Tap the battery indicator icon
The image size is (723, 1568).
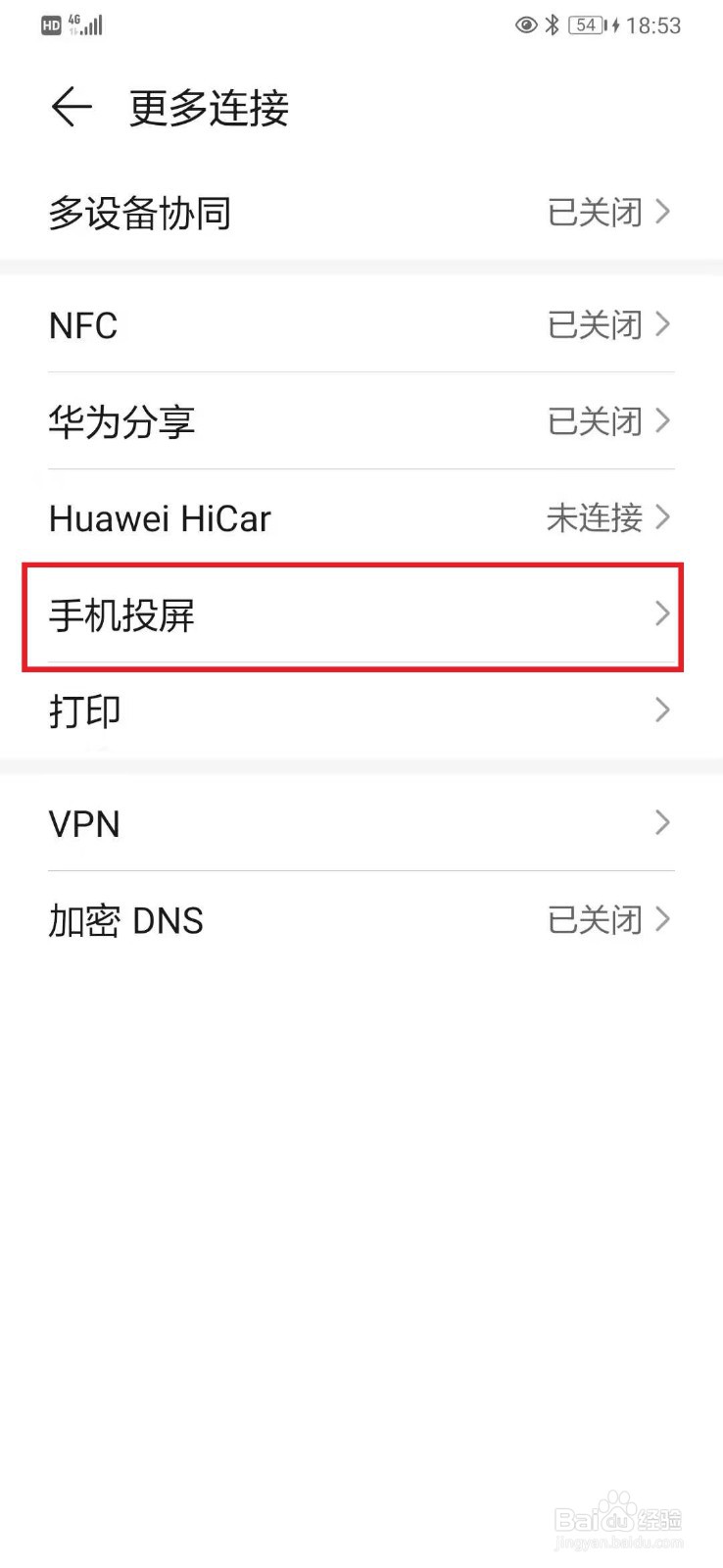586,24
